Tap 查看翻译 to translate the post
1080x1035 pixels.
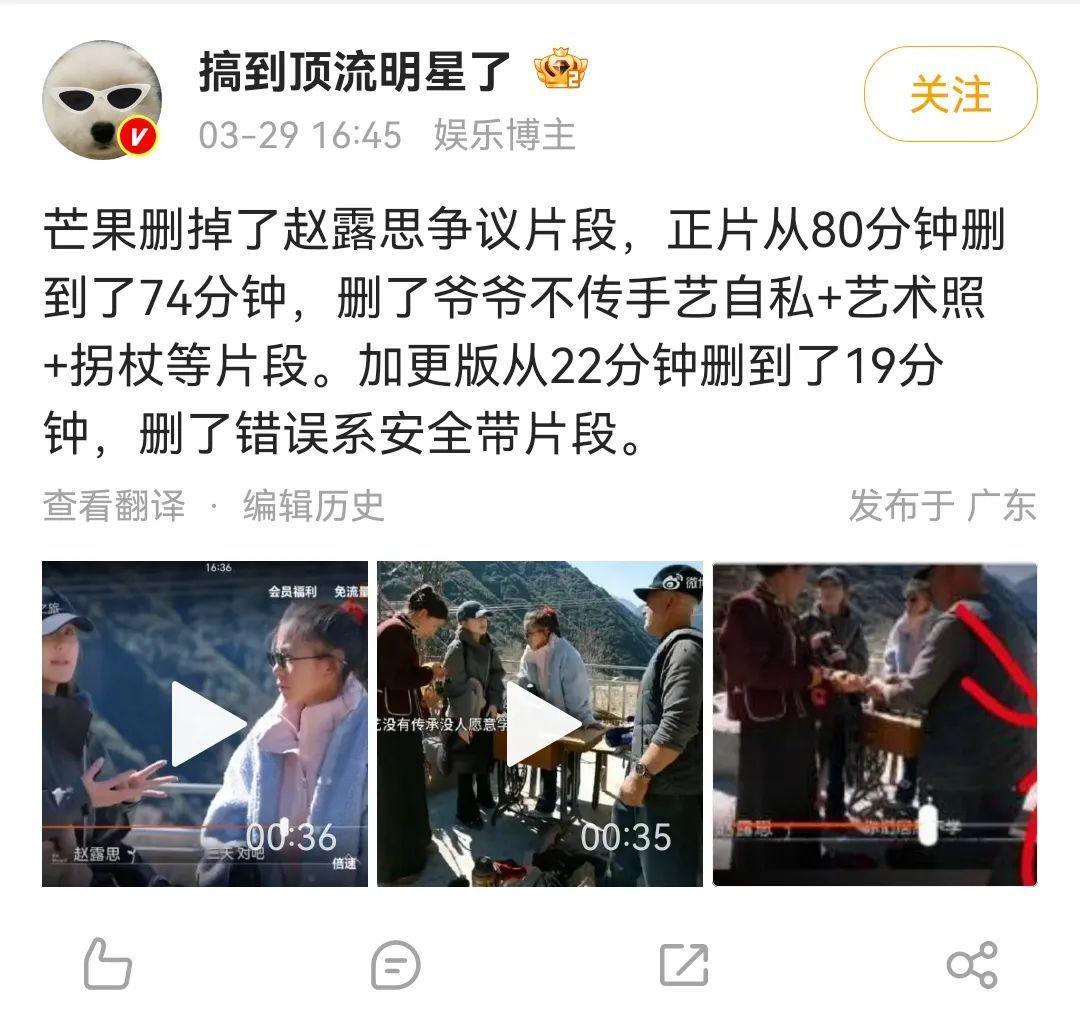(114, 505)
